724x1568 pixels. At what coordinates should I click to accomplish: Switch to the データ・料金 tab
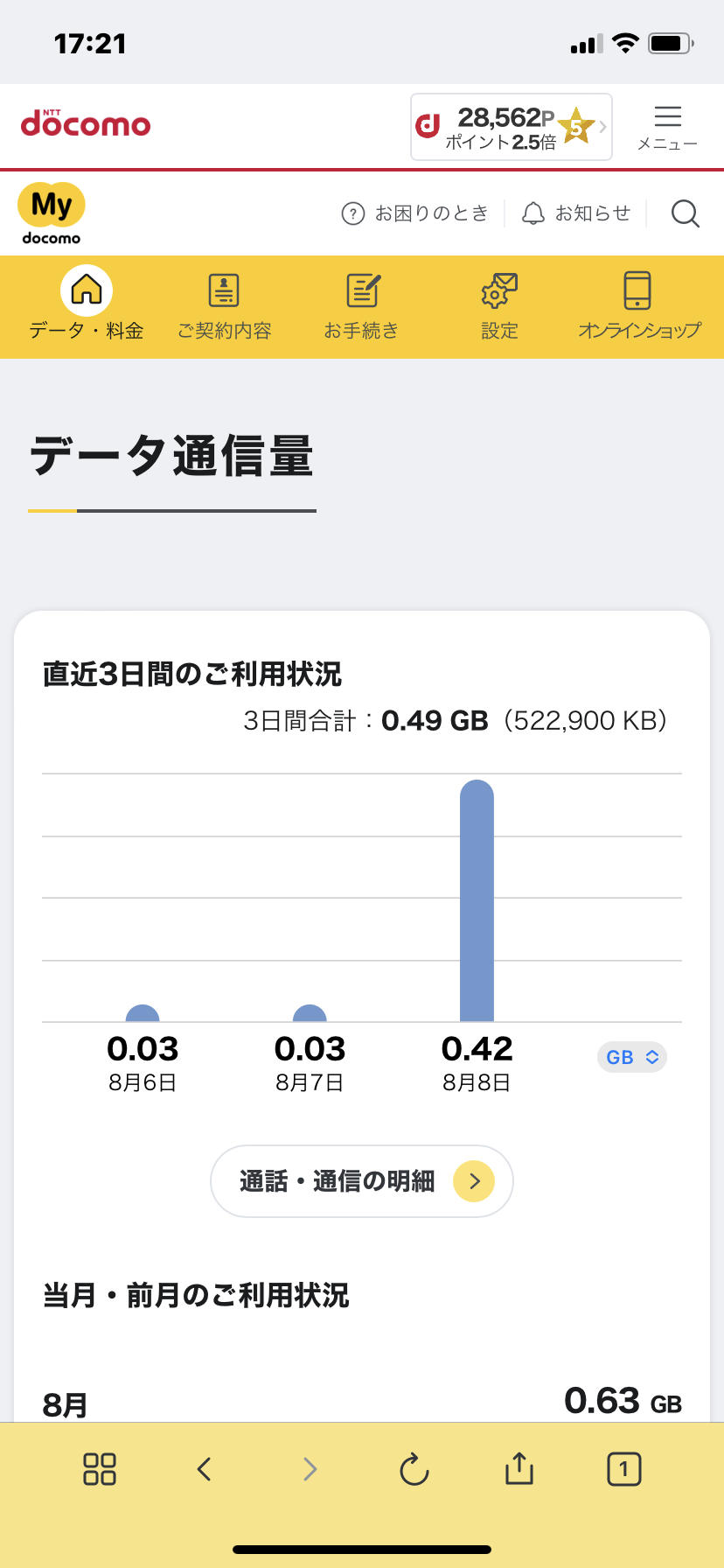click(87, 304)
